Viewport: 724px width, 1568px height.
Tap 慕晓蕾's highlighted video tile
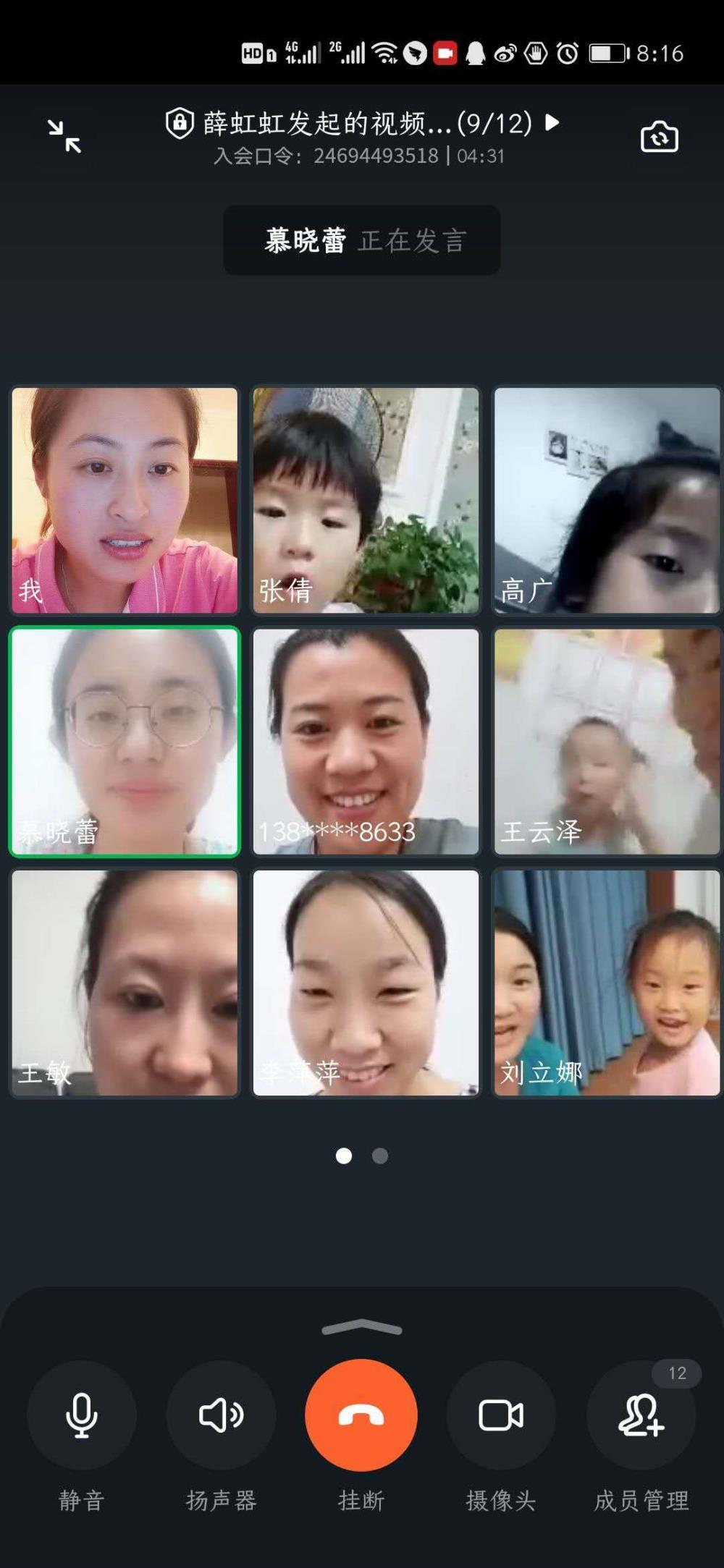coord(125,742)
